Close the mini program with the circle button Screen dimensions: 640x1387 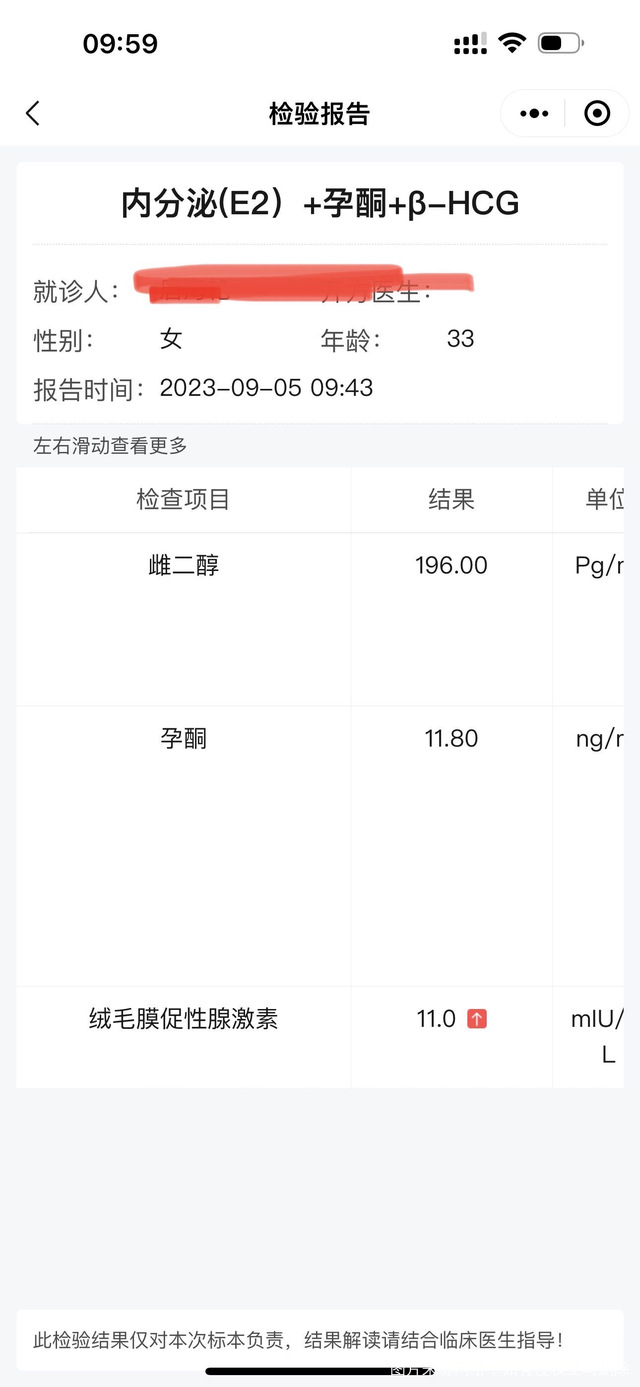coord(597,113)
